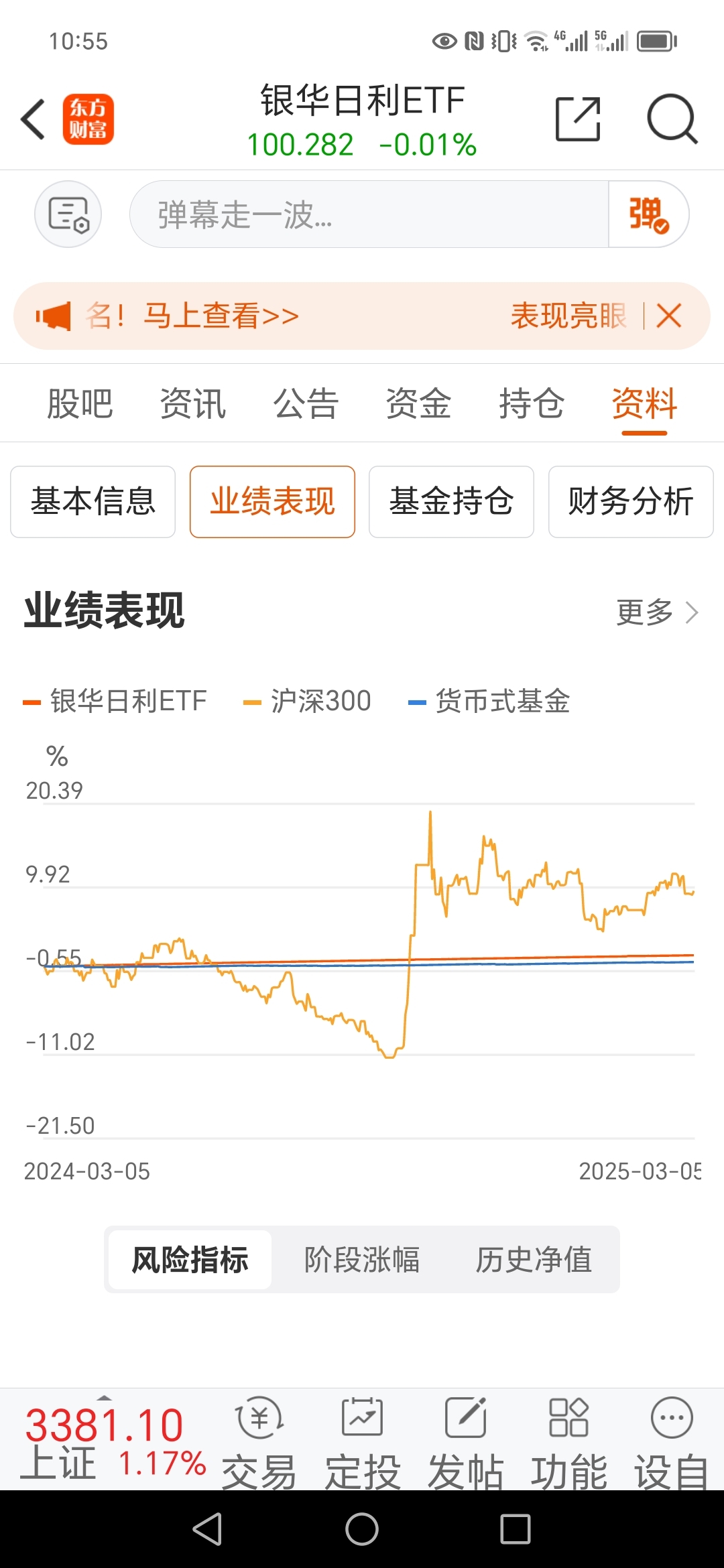The image size is (724, 1568).
Task: Open 更多 for performance details
Action: [x=657, y=612]
